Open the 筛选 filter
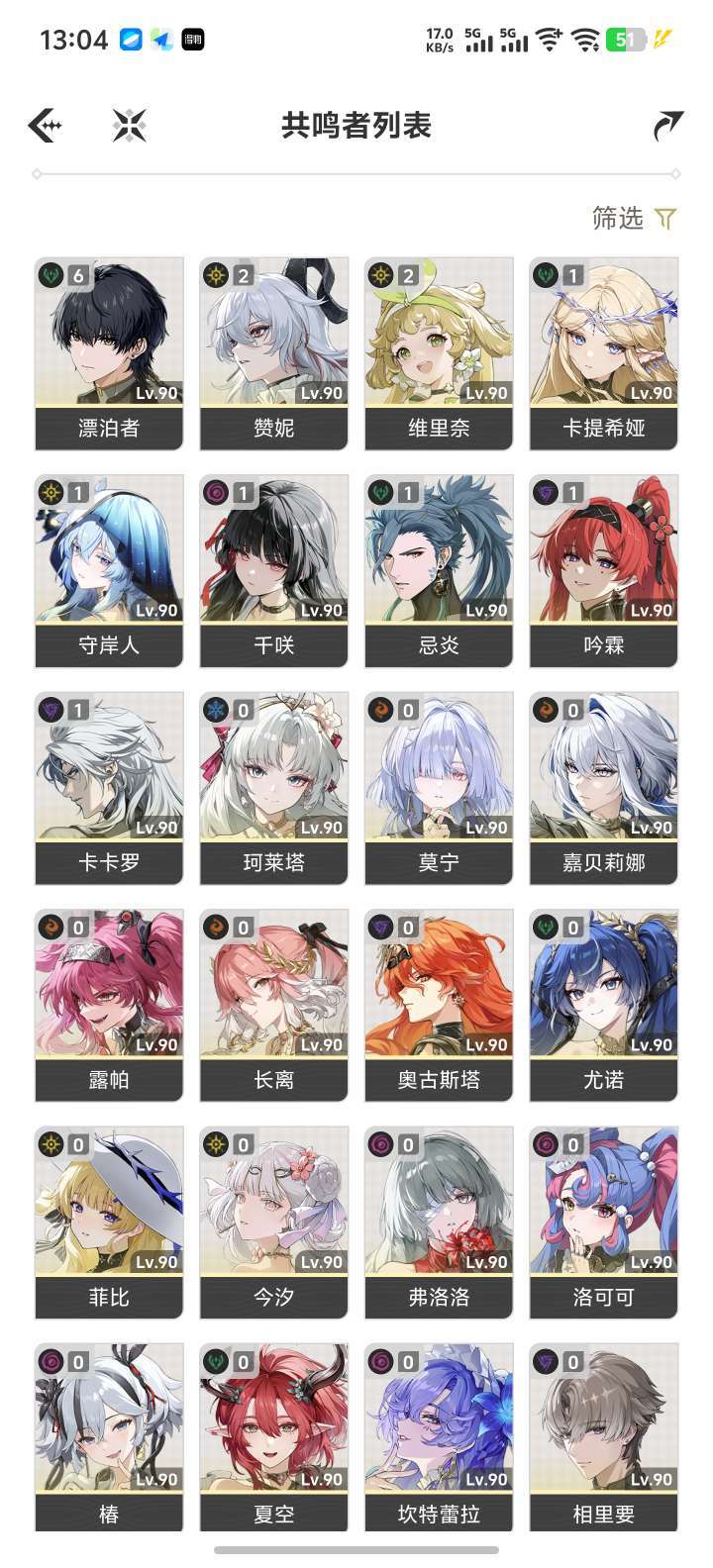This screenshot has width=713, height=1568. (634, 218)
